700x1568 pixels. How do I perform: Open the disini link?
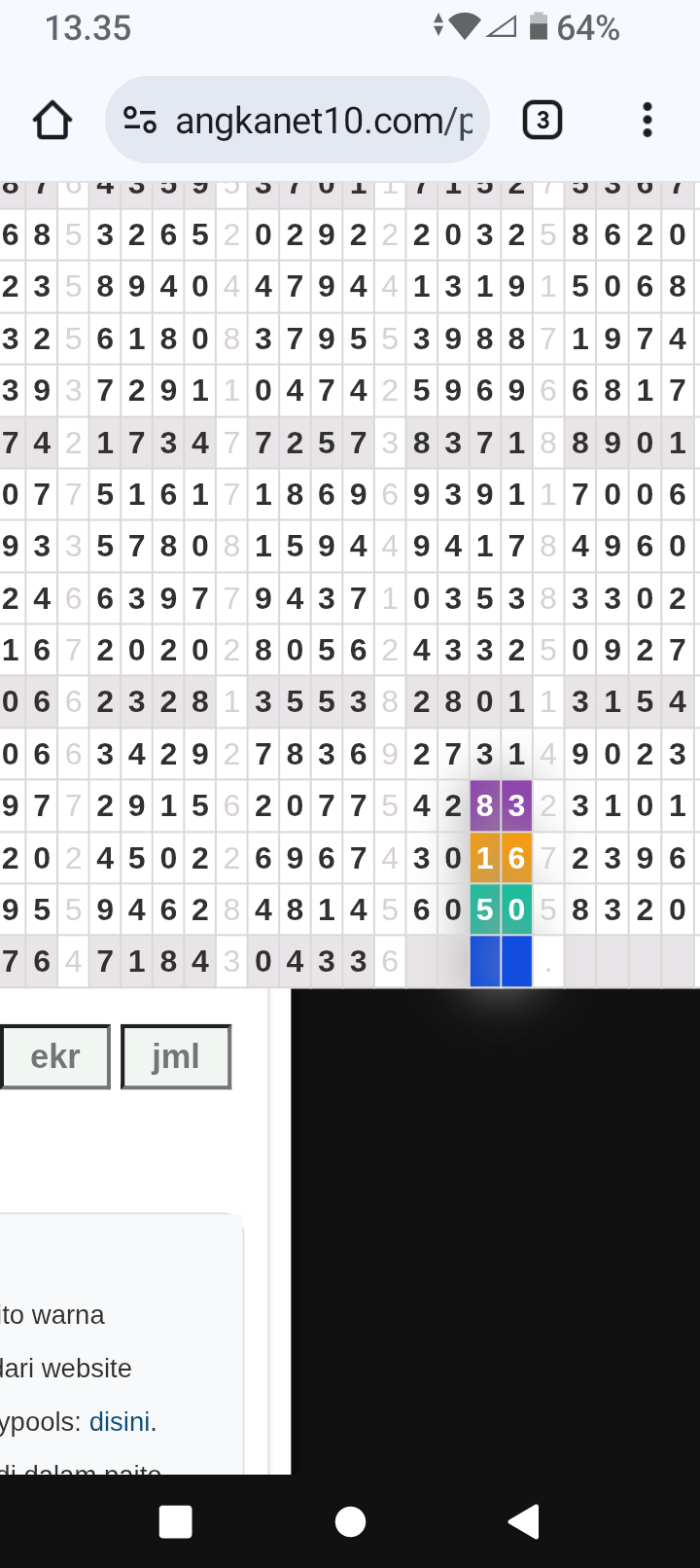click(x=120, y=1422)
